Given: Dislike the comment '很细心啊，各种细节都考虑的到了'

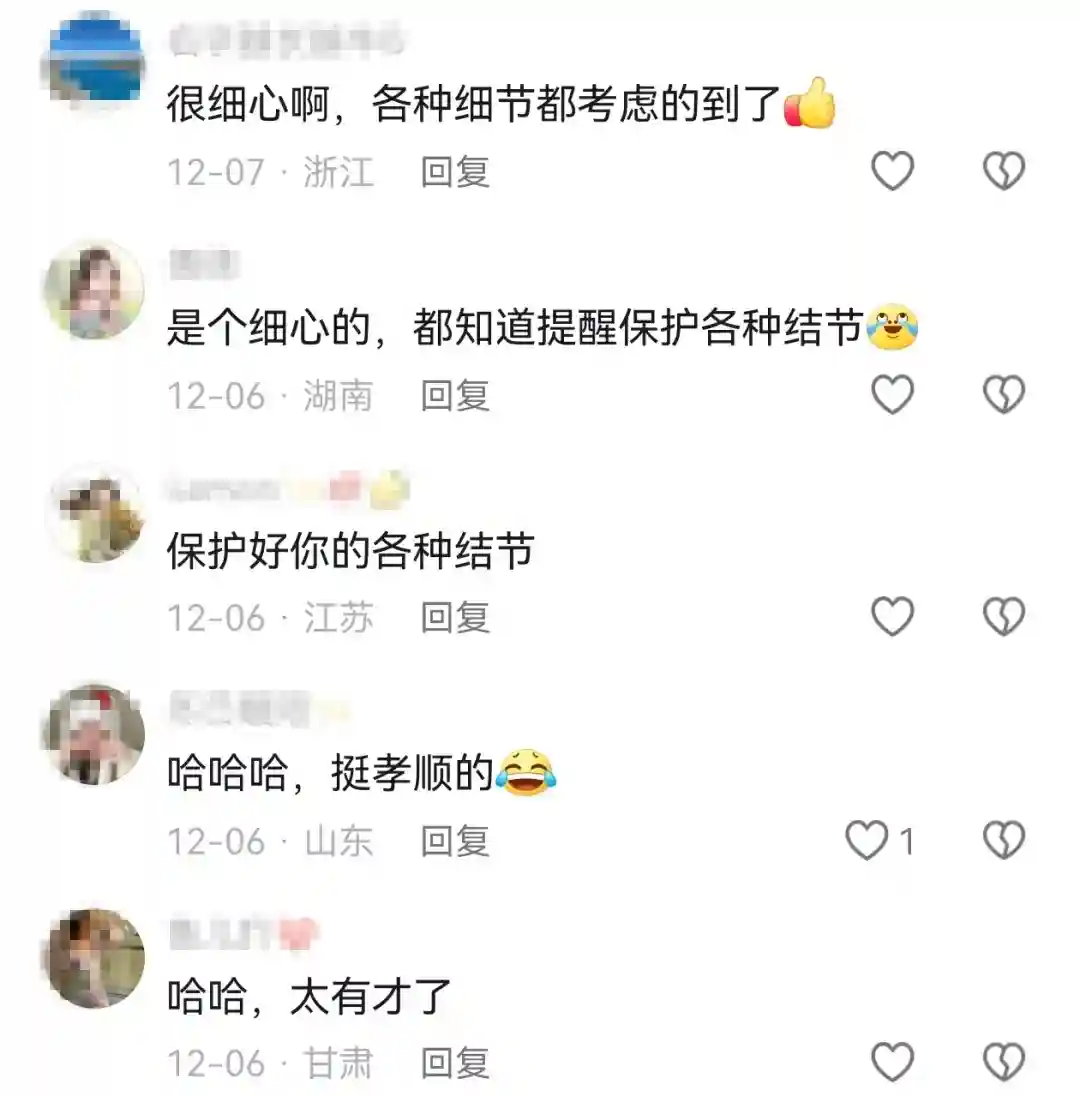Looking at the screenshot, I should click(x=1003, y=173).
